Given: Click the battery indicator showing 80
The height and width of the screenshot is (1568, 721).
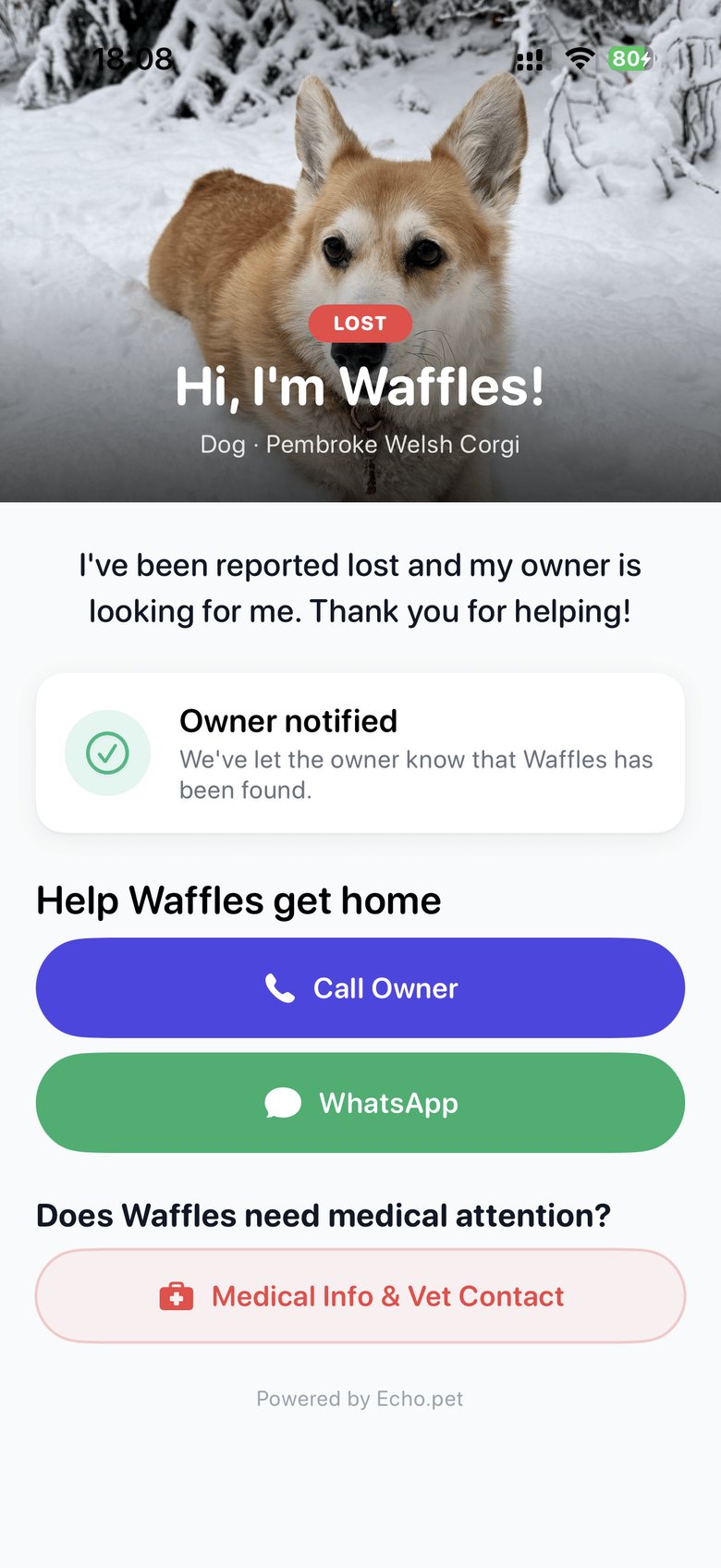Looking at the screenshot, I should [x=631, y=58].
